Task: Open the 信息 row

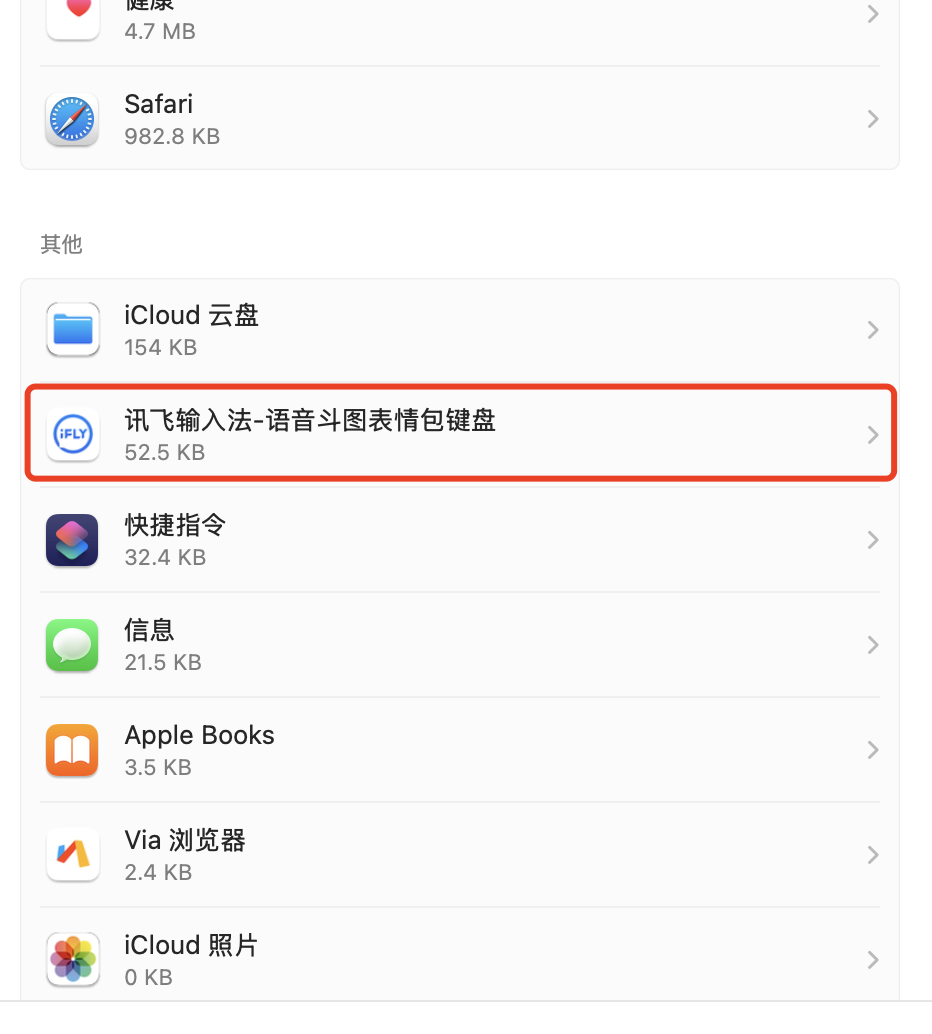Action: click(x=460, y=645)
